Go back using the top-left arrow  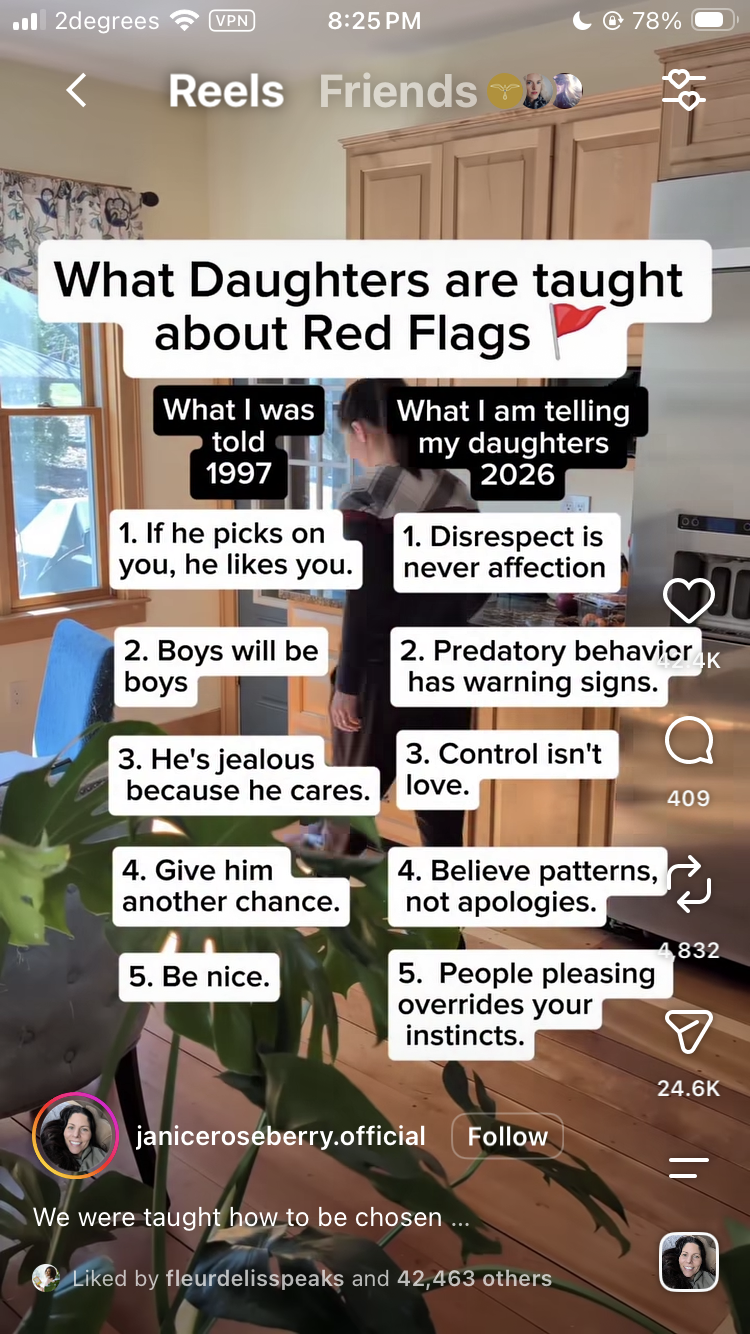(77, 91)
